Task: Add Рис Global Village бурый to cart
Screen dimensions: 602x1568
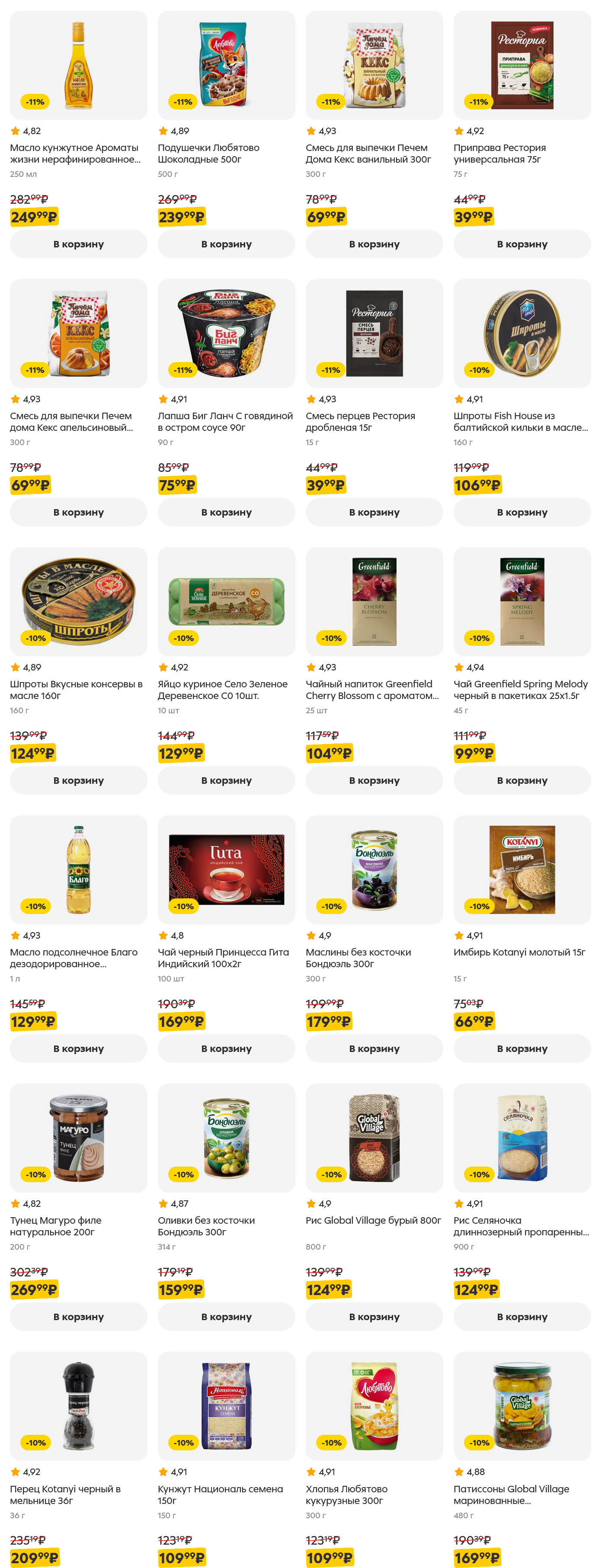Action: click(374, 1317)
